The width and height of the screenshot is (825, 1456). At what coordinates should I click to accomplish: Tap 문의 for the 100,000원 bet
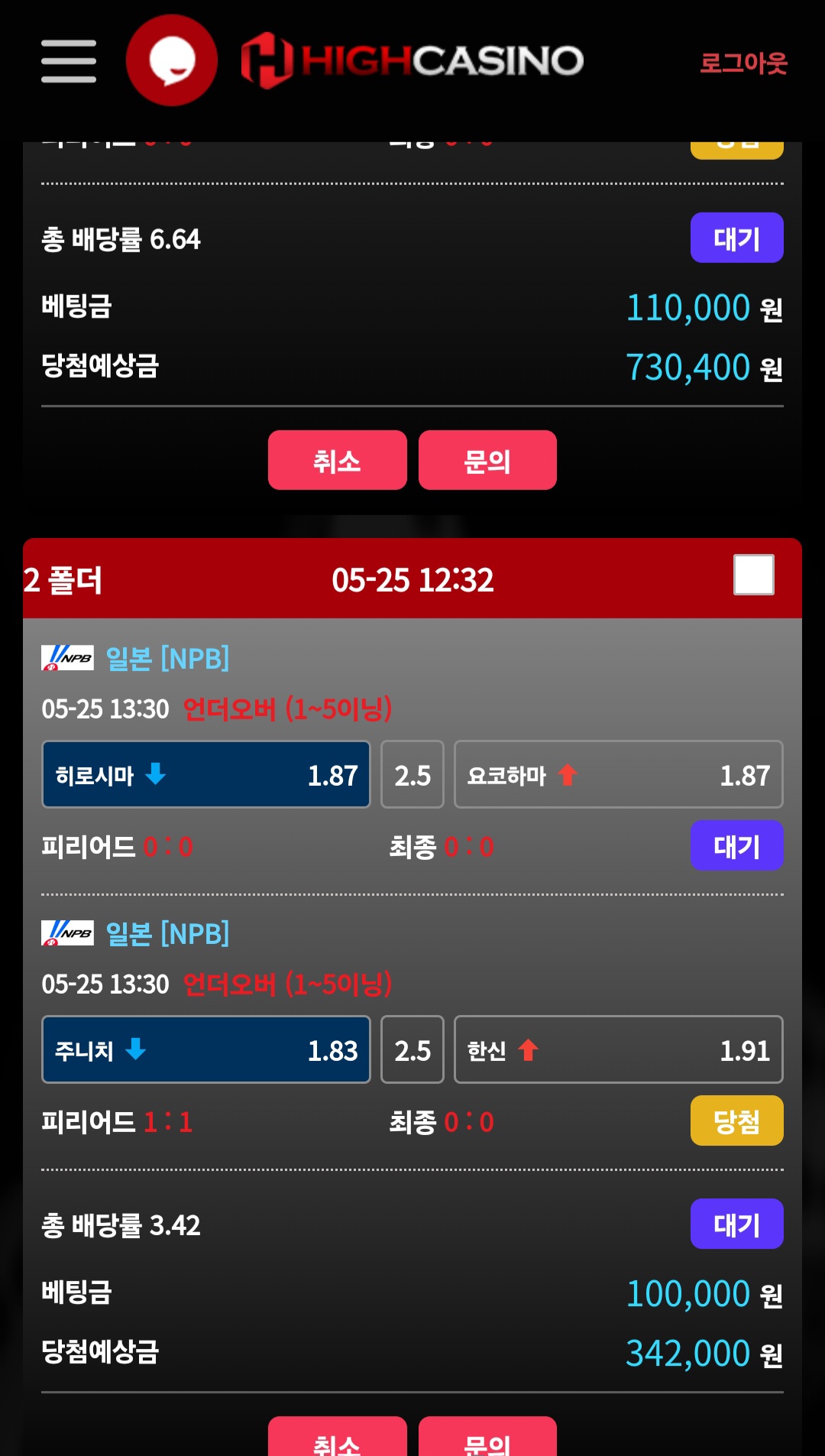coord(487,1438)
